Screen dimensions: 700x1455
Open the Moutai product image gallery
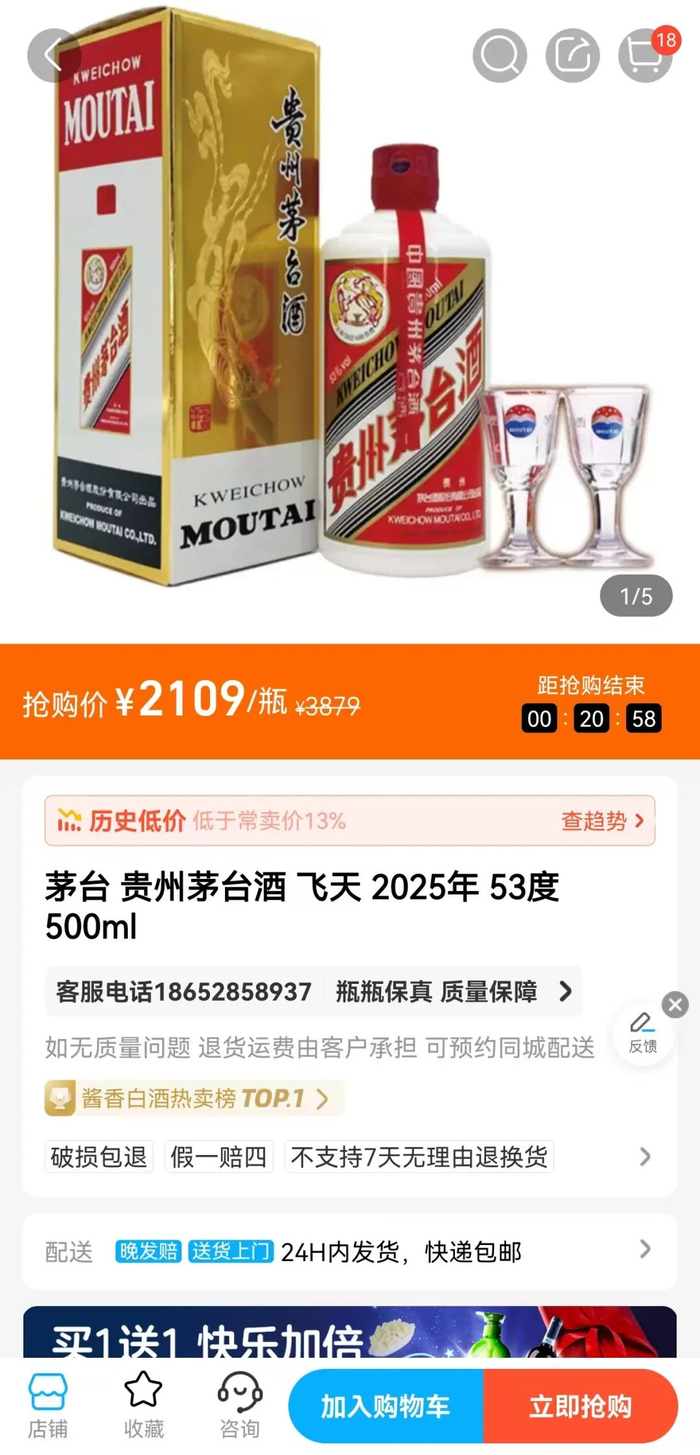[350, 322]
